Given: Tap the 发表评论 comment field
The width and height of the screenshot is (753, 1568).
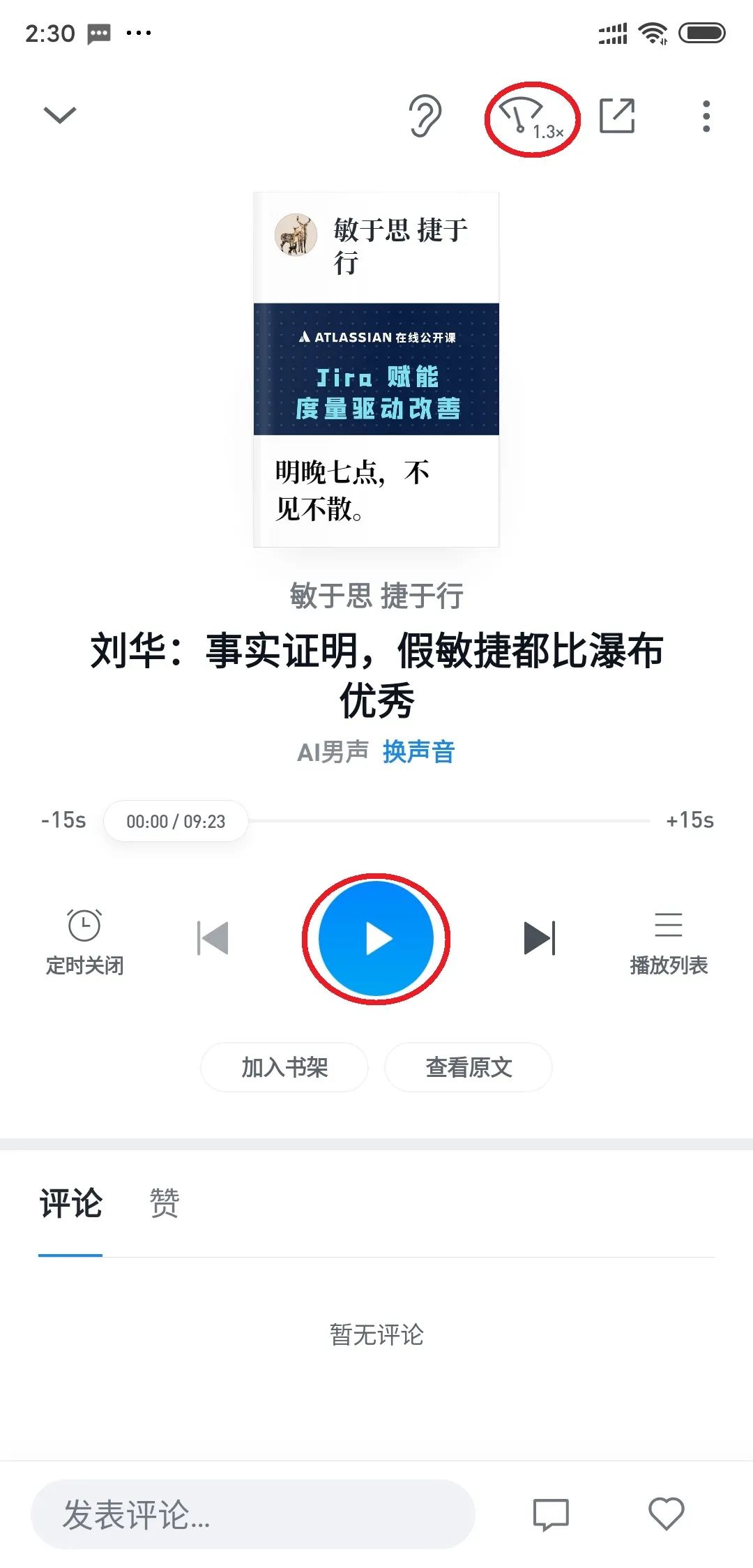Looking at the screenshot, I should pos(253,1514).
